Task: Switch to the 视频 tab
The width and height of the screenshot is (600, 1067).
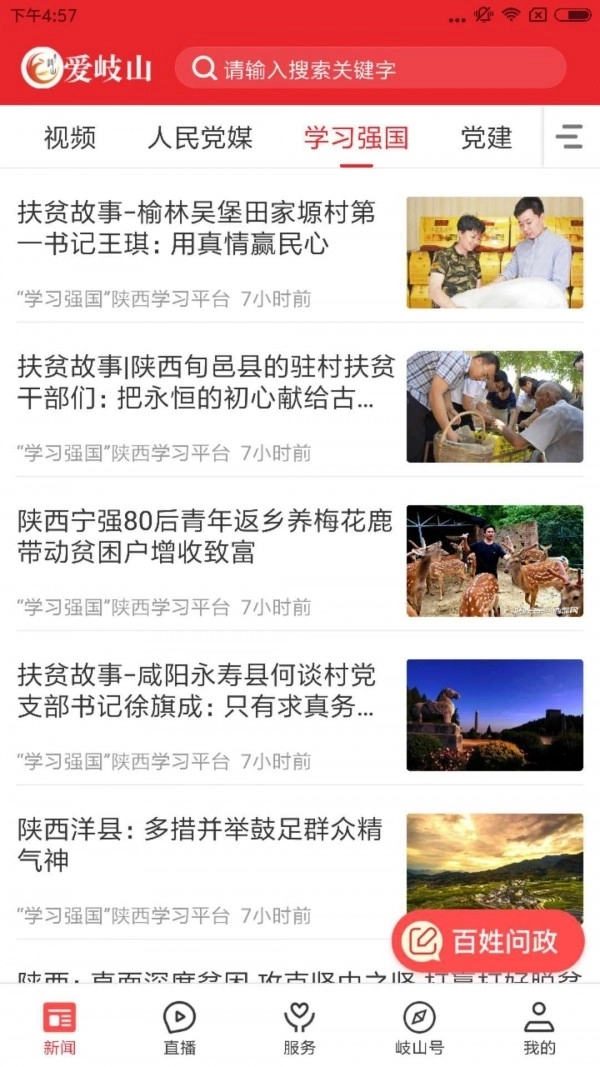Action: click(70, 137)
